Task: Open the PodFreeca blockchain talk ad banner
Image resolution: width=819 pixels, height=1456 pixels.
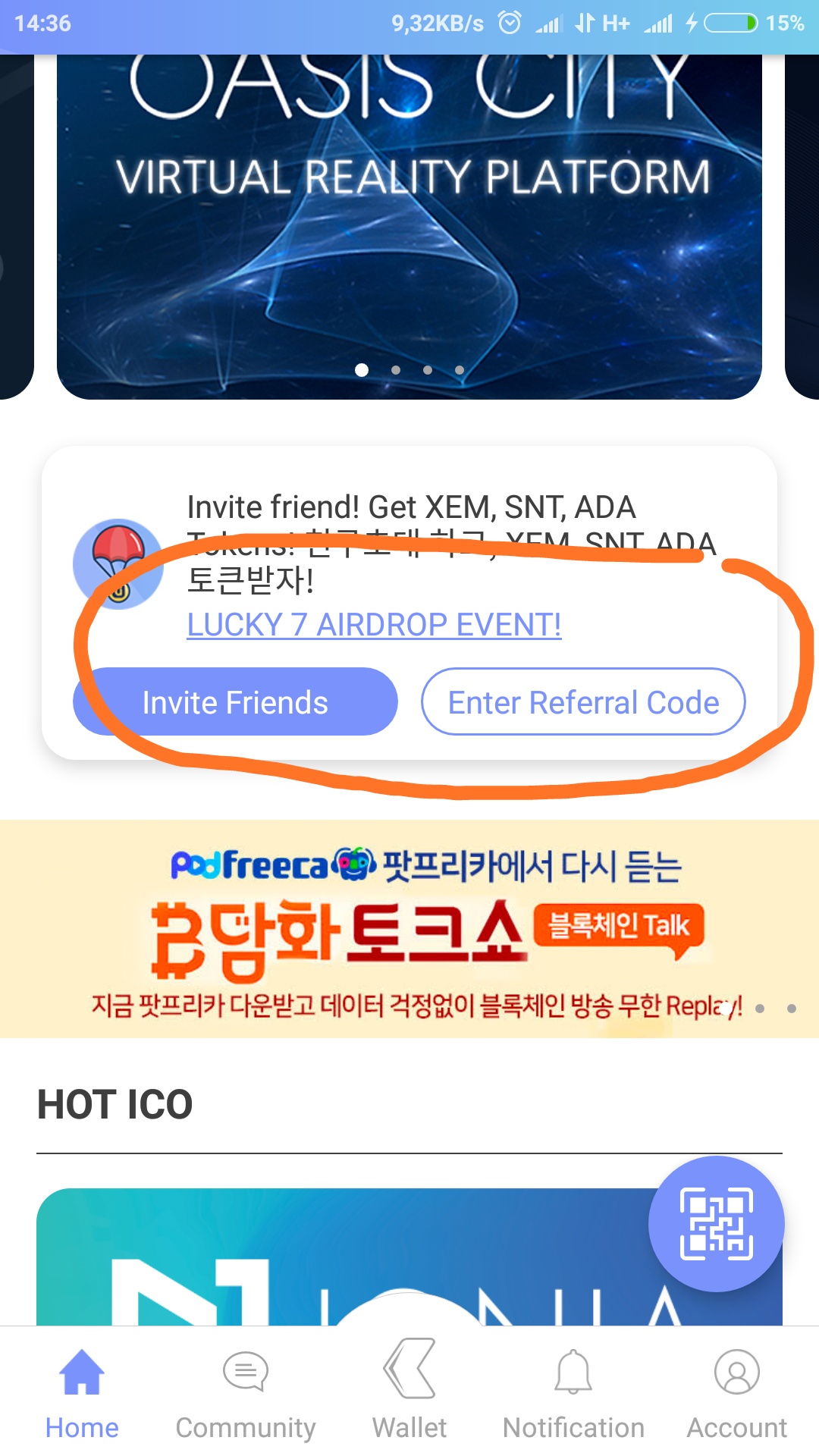Action: click(x=409, y=929)
